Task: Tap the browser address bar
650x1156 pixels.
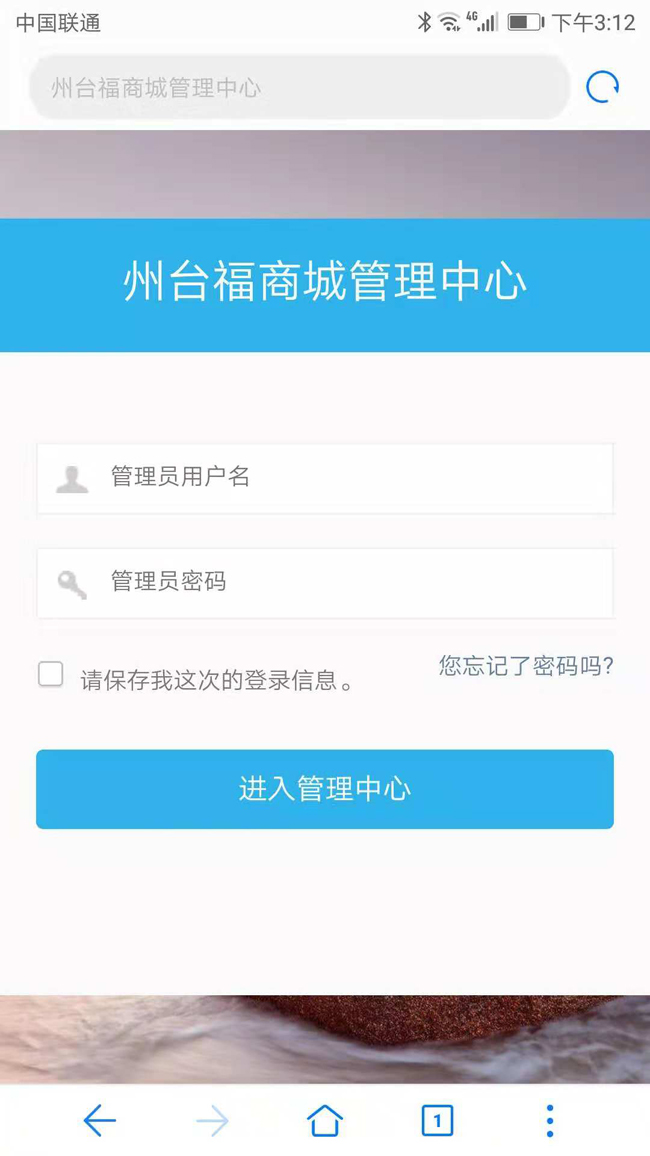Action: [299, 88]
